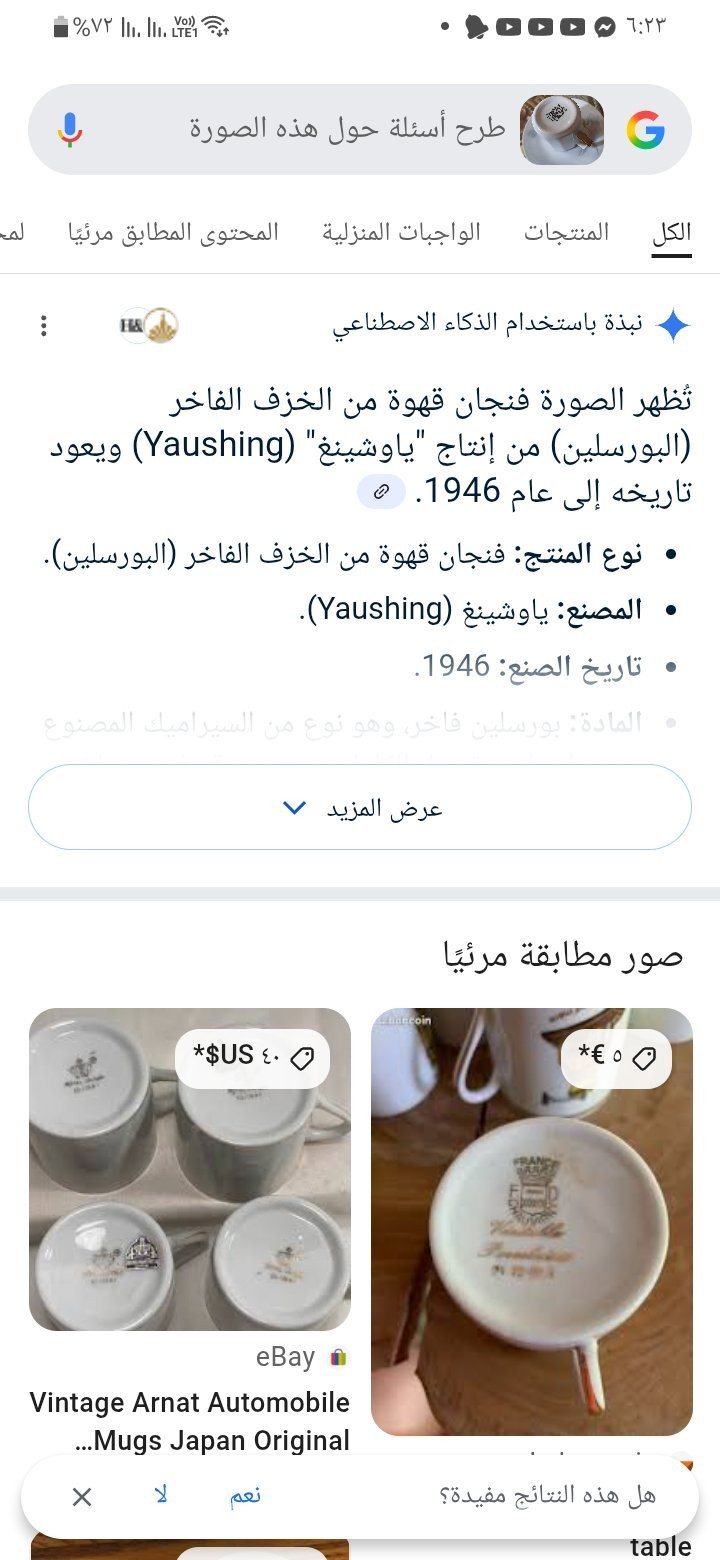The height and width of the screenshot is (1560, 720).
Task: Tap the searched image thumbnail in search bar
Action: (562, 130)
